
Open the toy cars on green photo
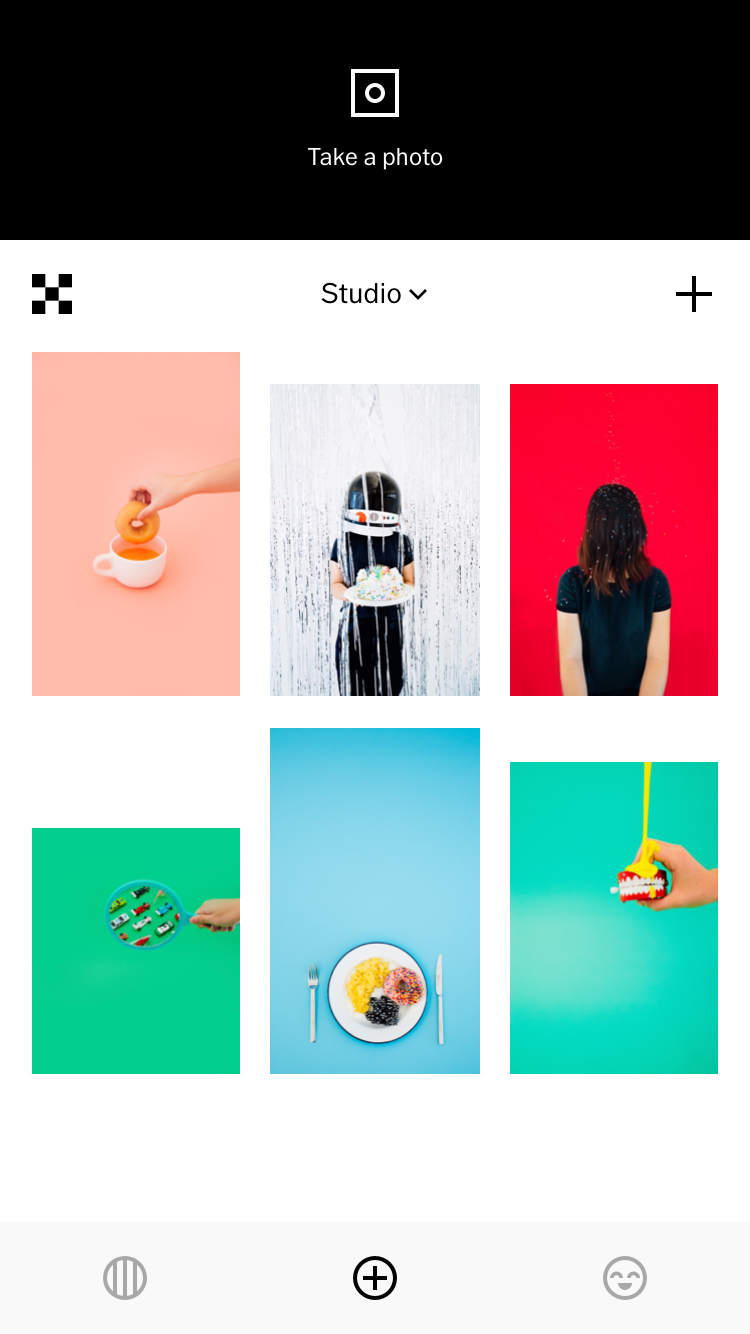[136, 951]
